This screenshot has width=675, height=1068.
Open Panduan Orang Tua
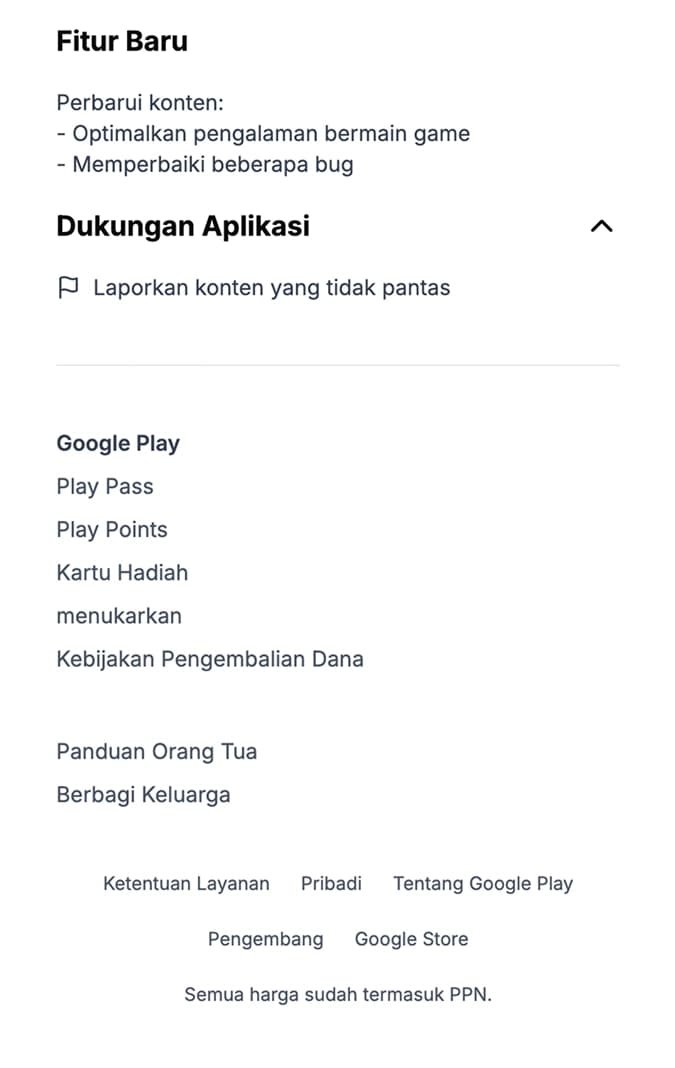(x=157, y=751)
